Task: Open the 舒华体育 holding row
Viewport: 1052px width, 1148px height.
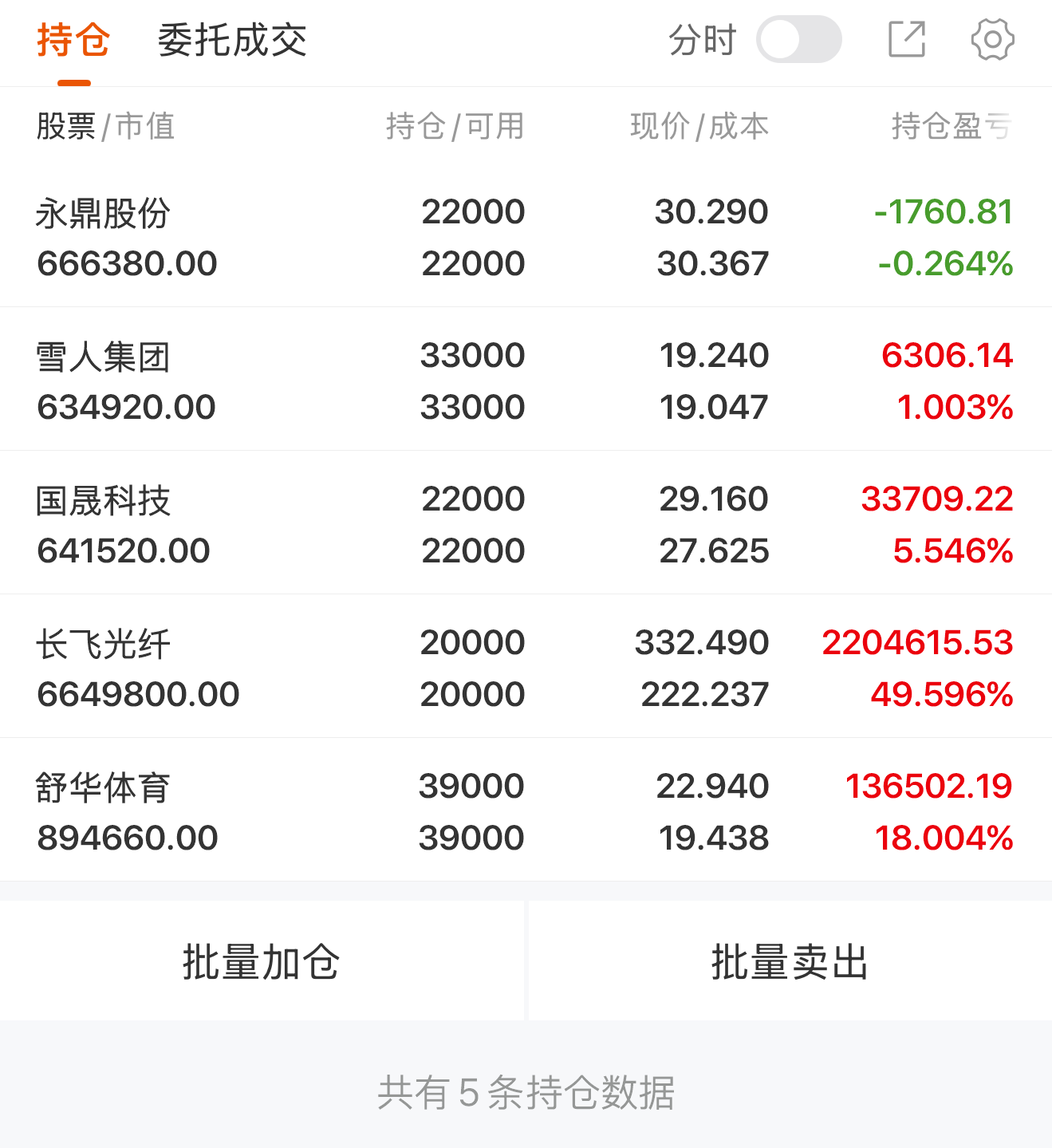Action: coord(526,810)
